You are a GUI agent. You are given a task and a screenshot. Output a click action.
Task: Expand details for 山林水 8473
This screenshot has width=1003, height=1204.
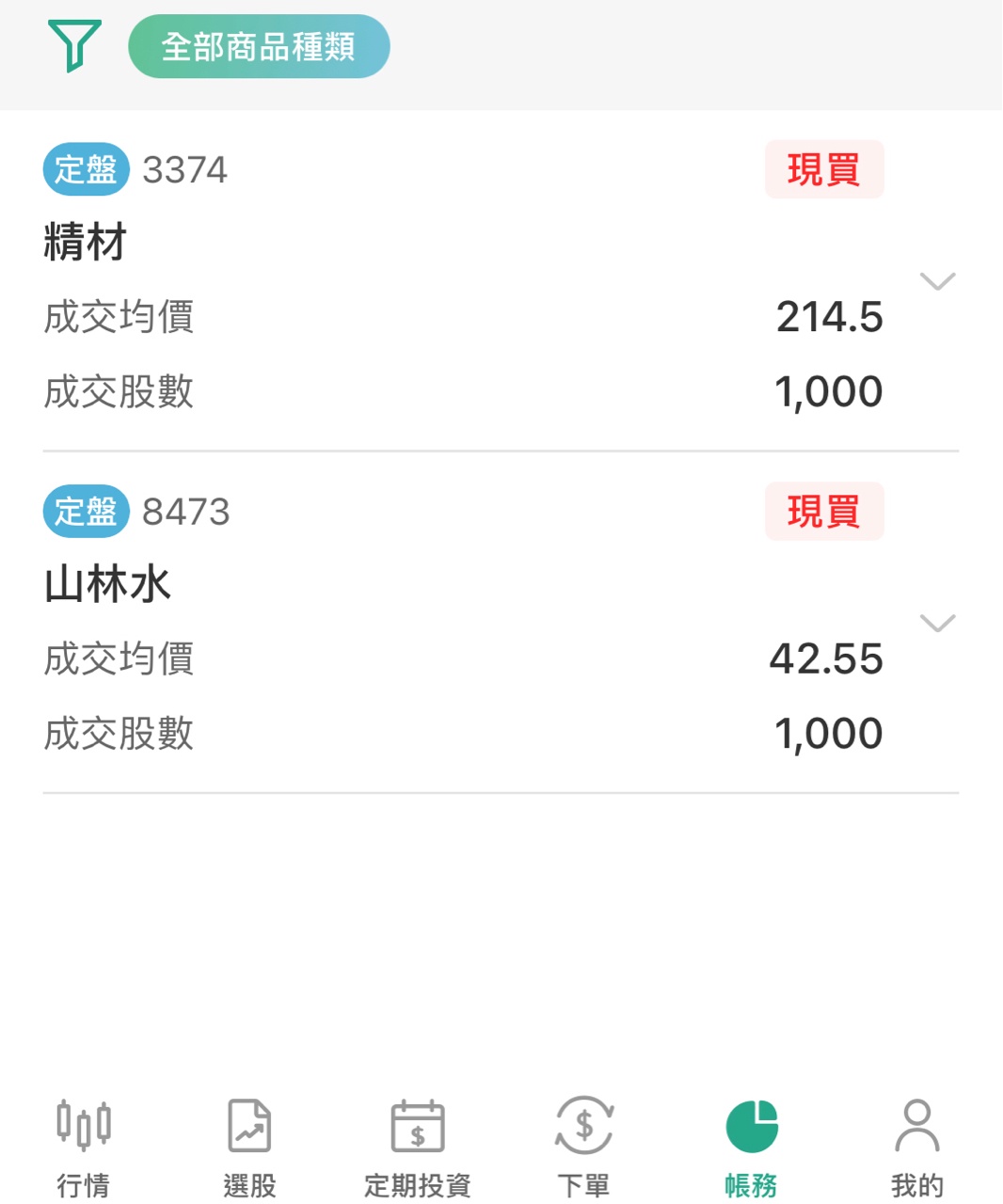click(937, 623)
